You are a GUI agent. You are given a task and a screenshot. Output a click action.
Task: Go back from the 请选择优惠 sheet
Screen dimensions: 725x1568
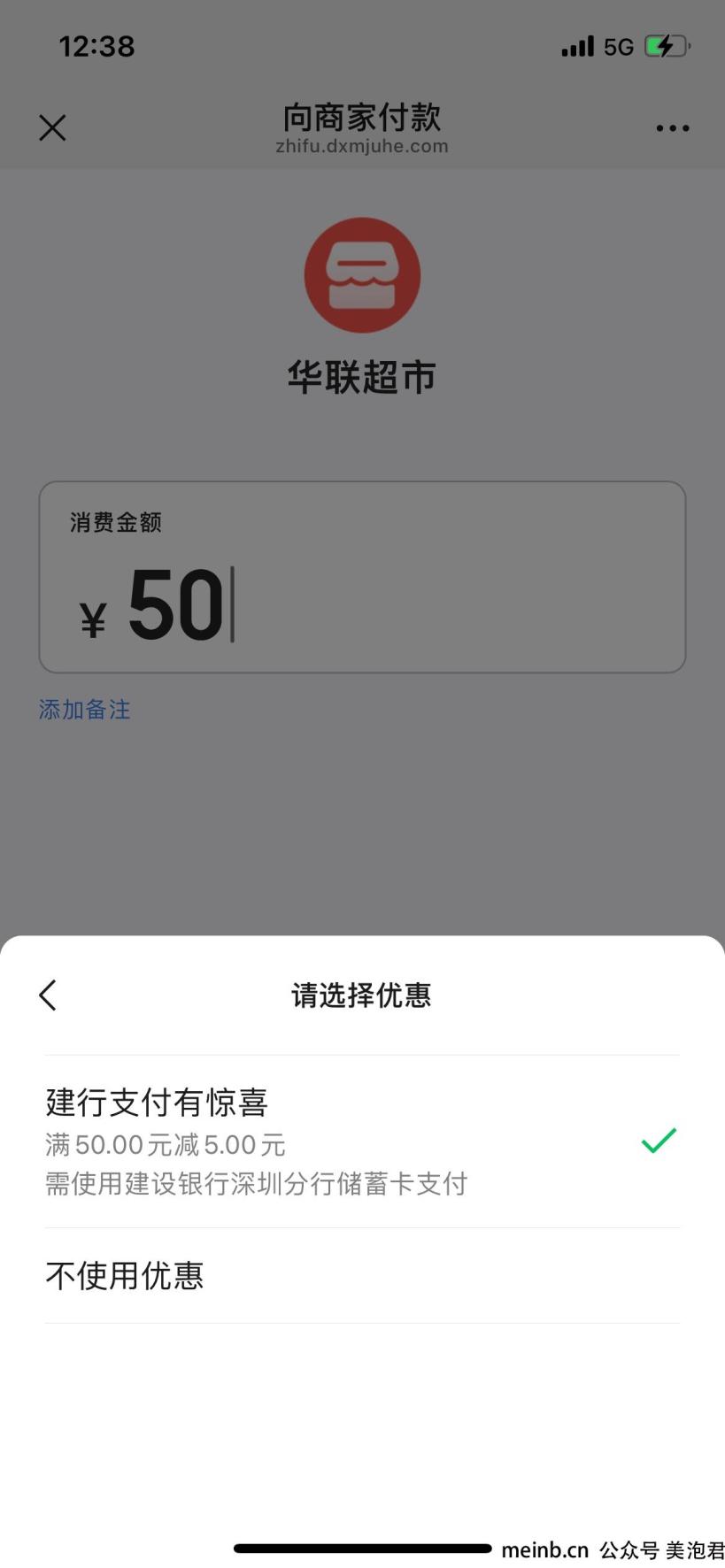[48, 995]
